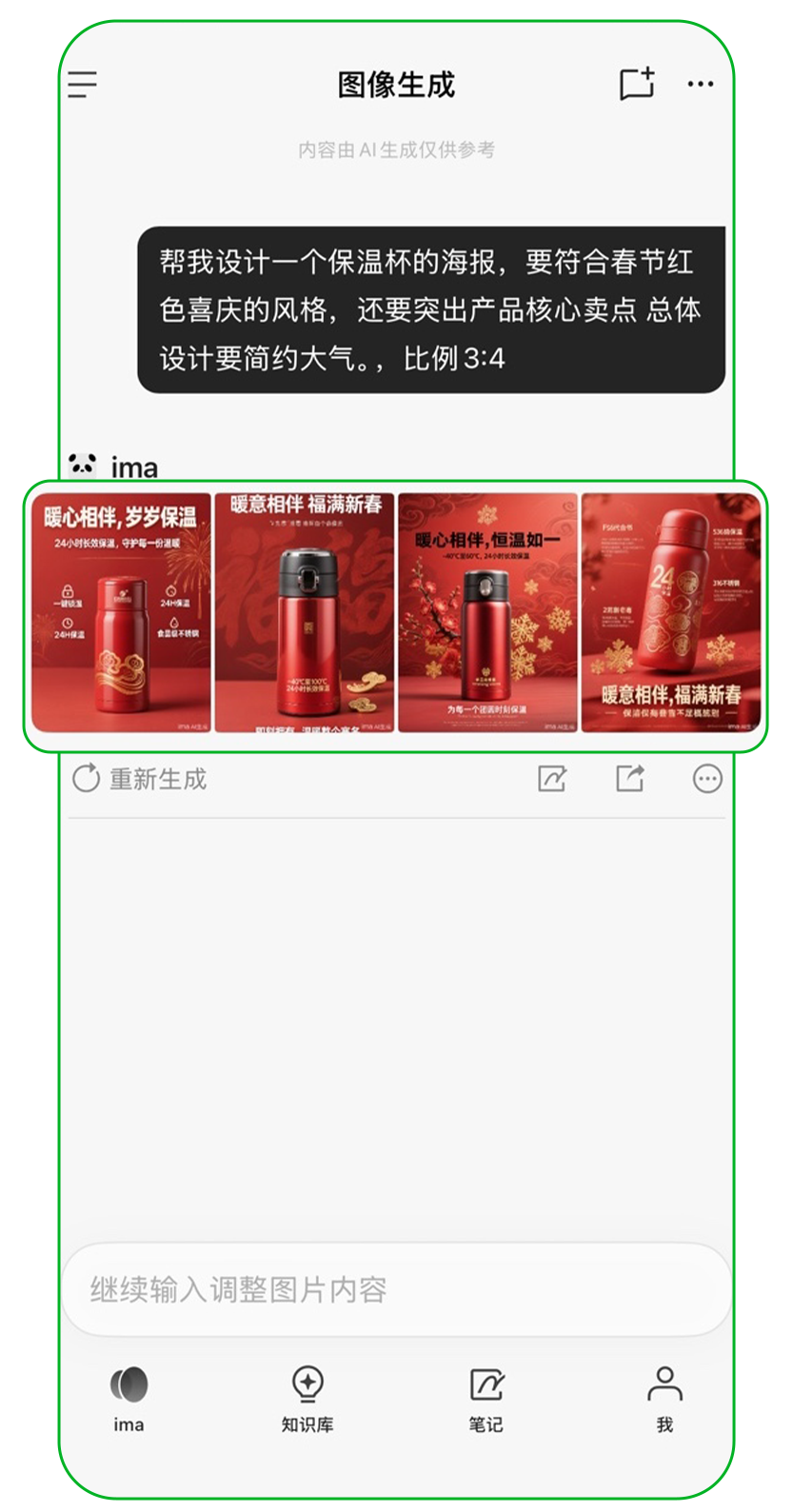Open the sidebar navigation menu
The width and height of the screenshot is (793, 1512).
(x=83, y=86)
